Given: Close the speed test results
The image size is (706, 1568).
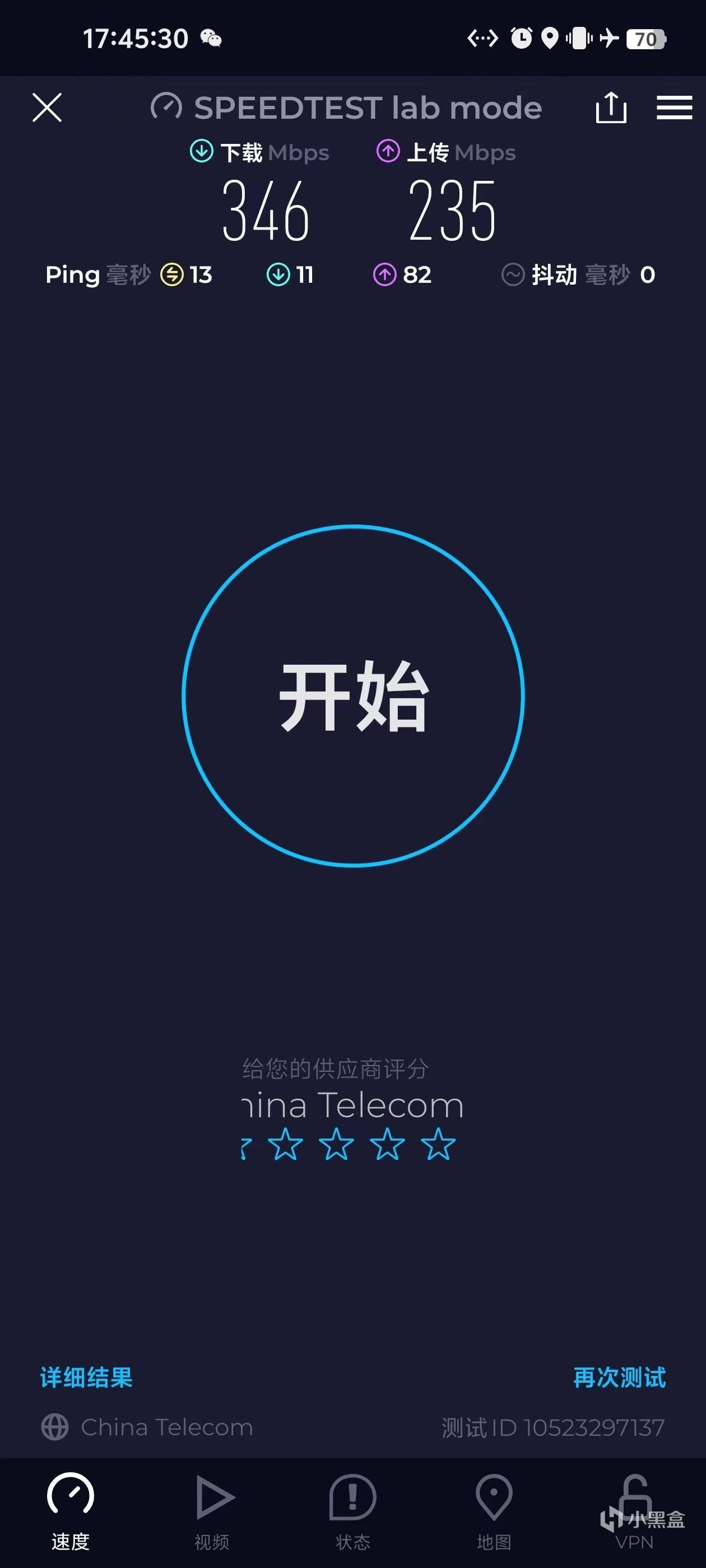Looking at the screenshot, I should point(47,108).
